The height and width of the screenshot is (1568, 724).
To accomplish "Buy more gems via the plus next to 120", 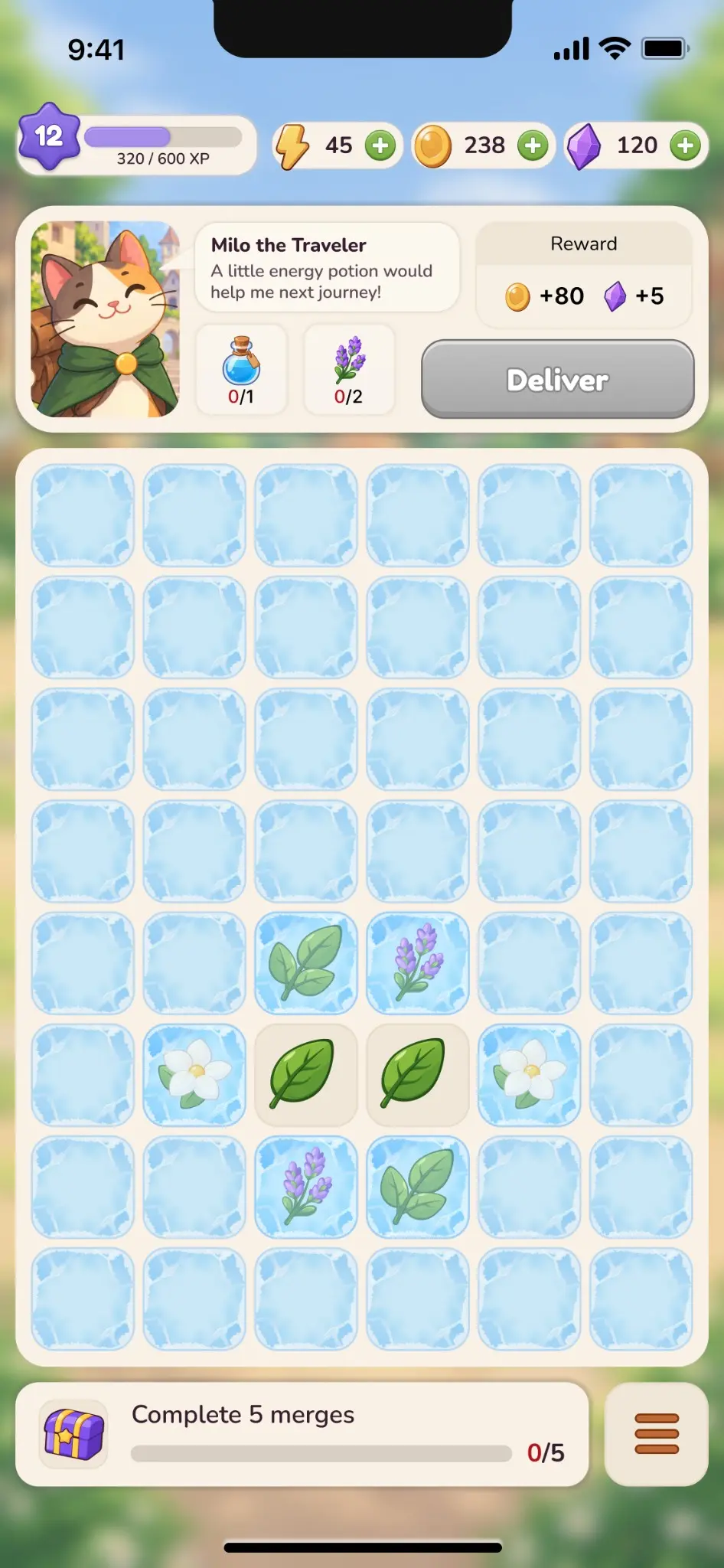I will pyautogui.click(x=685, y=145).
